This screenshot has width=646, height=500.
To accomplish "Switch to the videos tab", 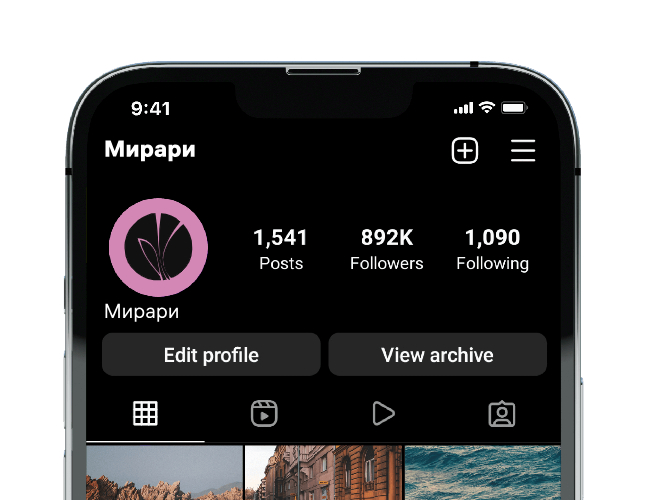I will pos(382,413).
